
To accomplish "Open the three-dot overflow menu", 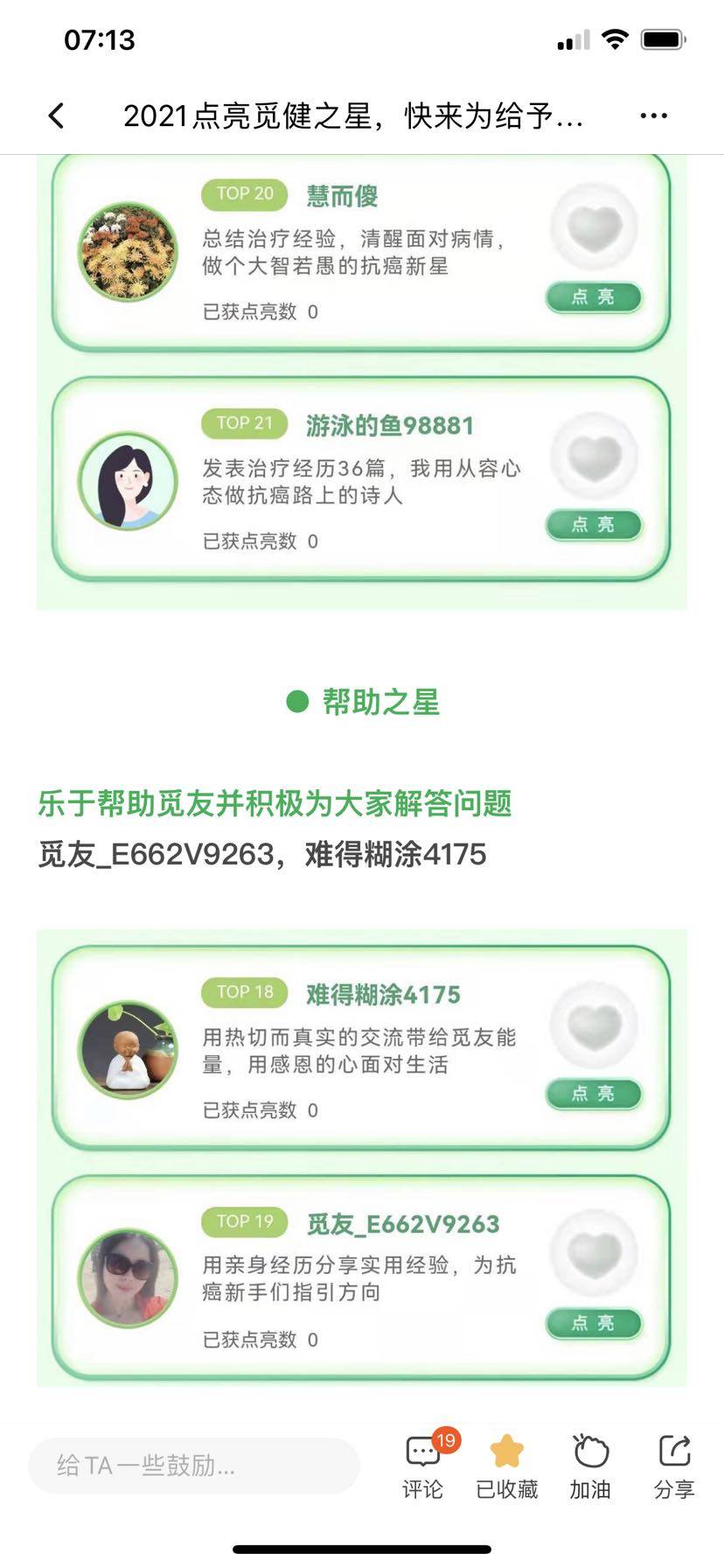I will point(653,115).
